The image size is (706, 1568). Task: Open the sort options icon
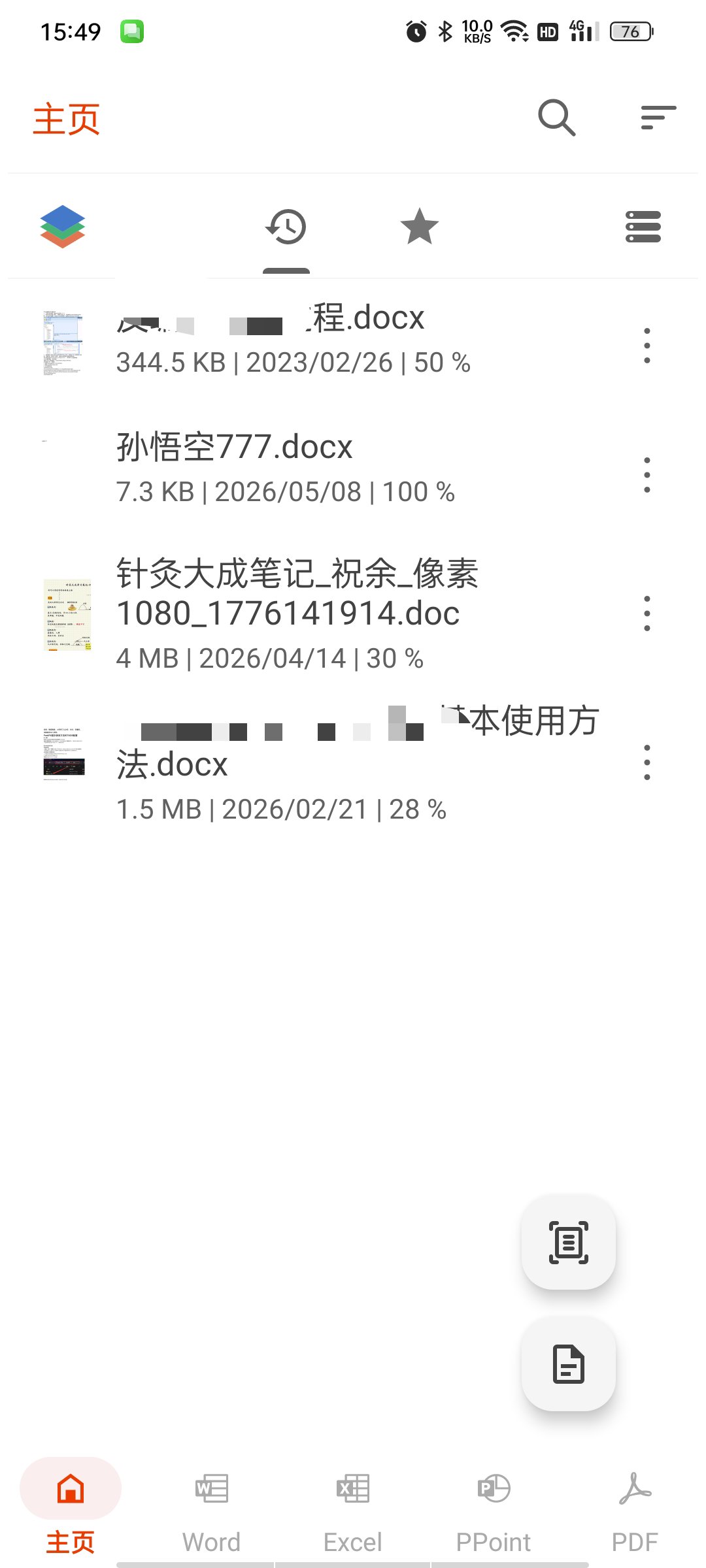coord(658,118)
